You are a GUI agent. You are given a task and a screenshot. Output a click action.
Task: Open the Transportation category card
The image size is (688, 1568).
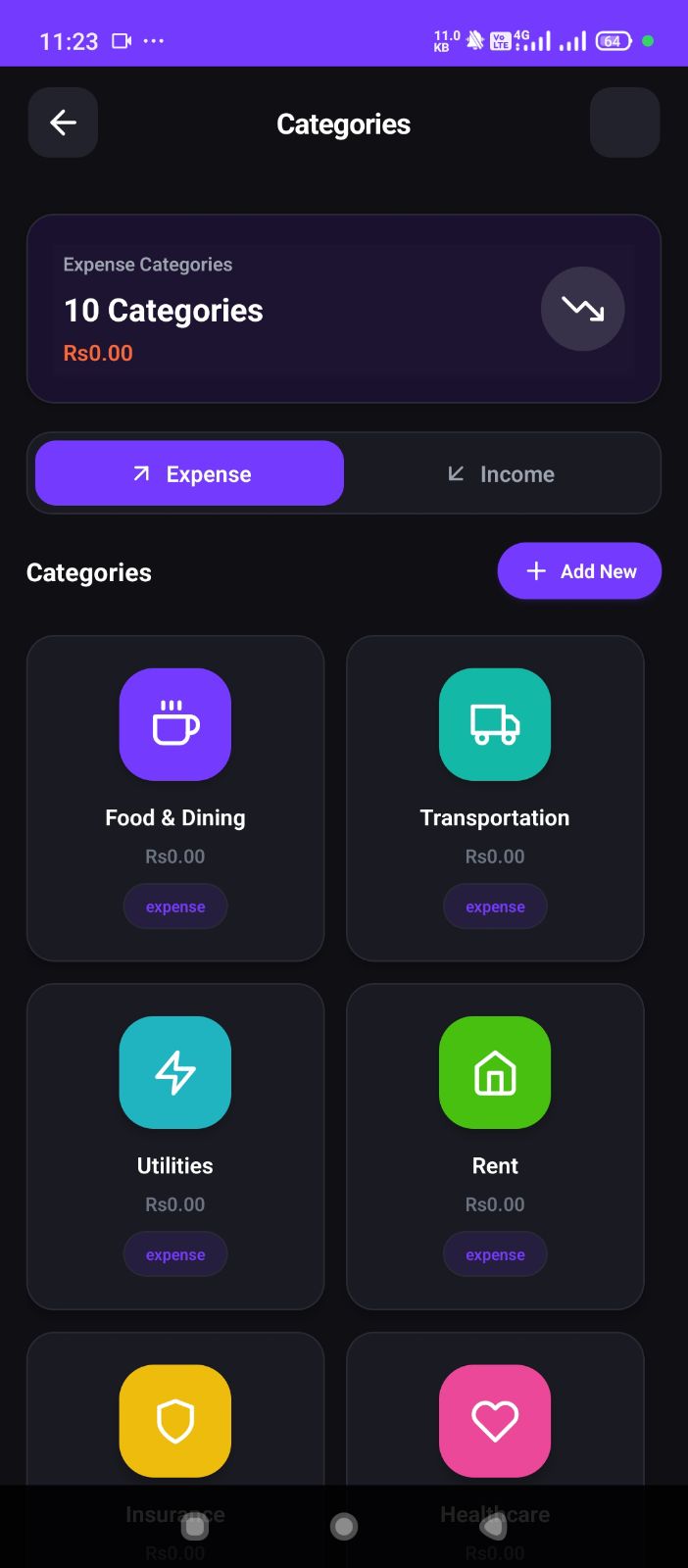pos(495,798)
